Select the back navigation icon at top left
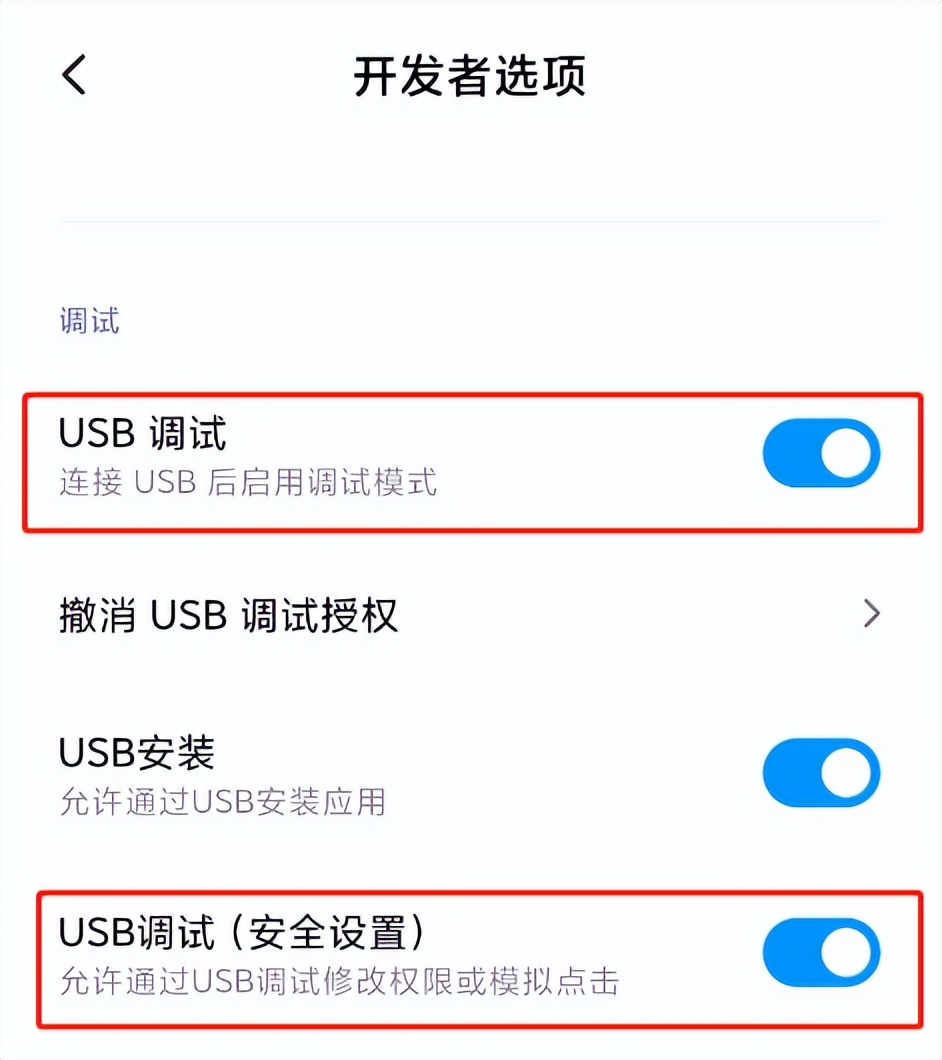Viewport: 942px width, 1060px height. coord(71,75)
